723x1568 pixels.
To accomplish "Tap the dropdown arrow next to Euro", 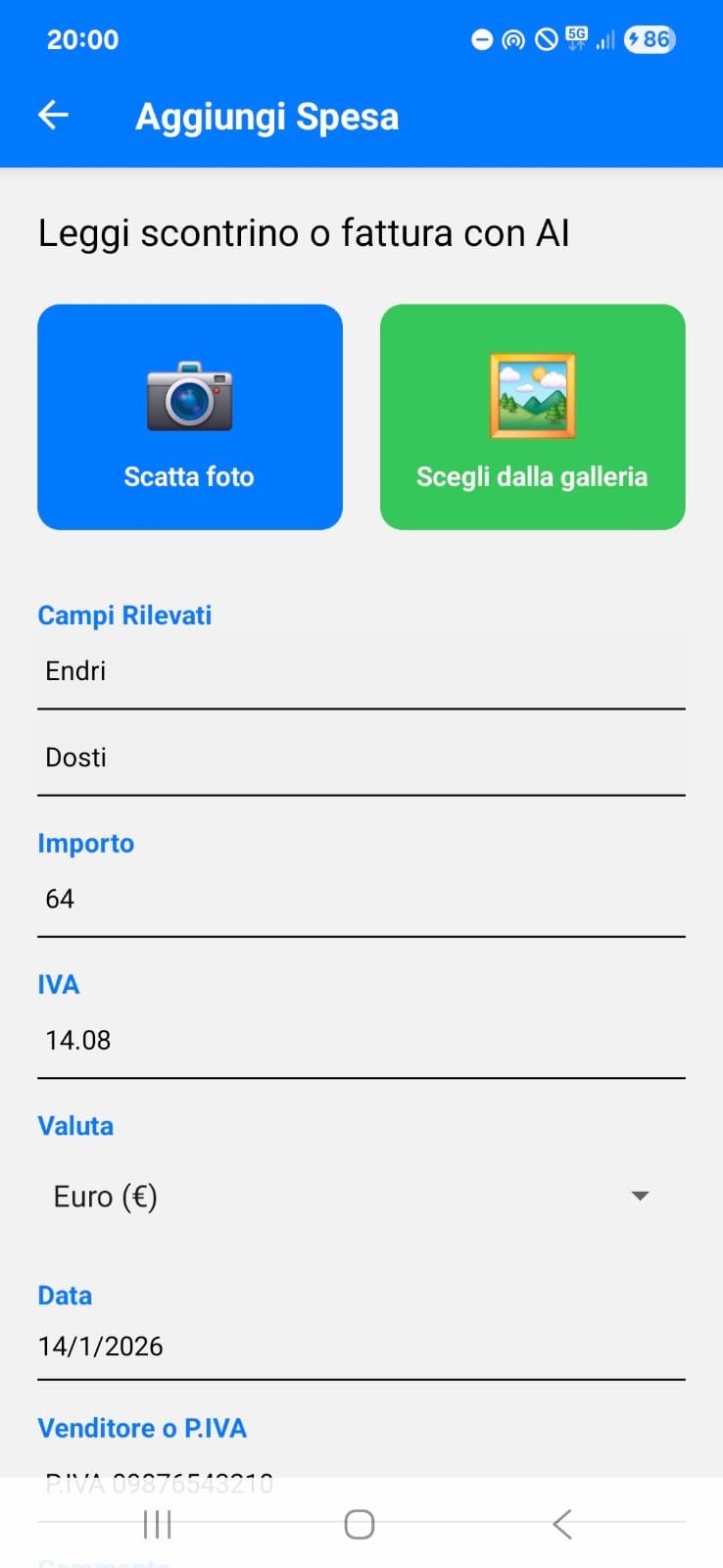I will 639,1196.
